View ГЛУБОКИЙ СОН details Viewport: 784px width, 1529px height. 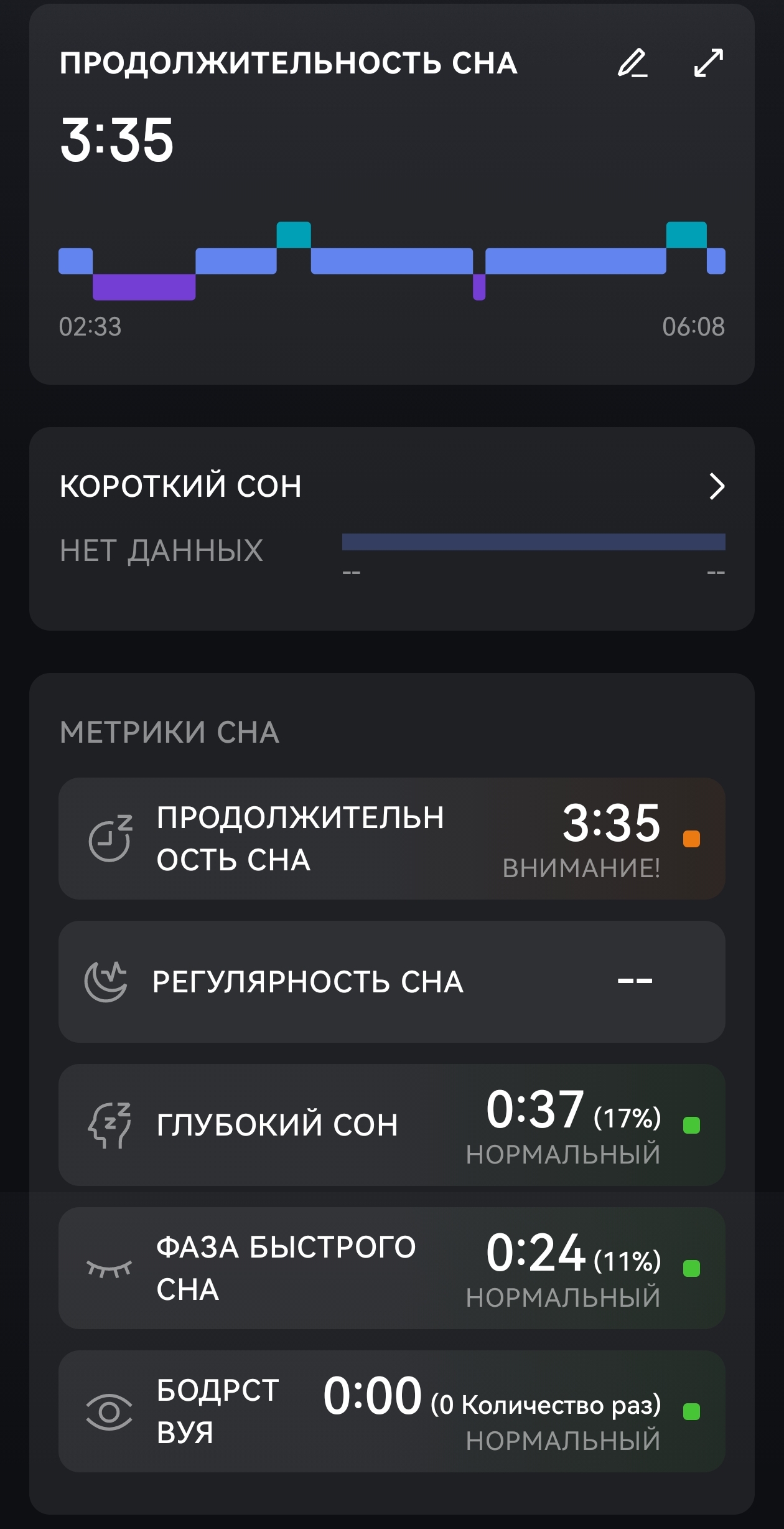[391, 1124]
